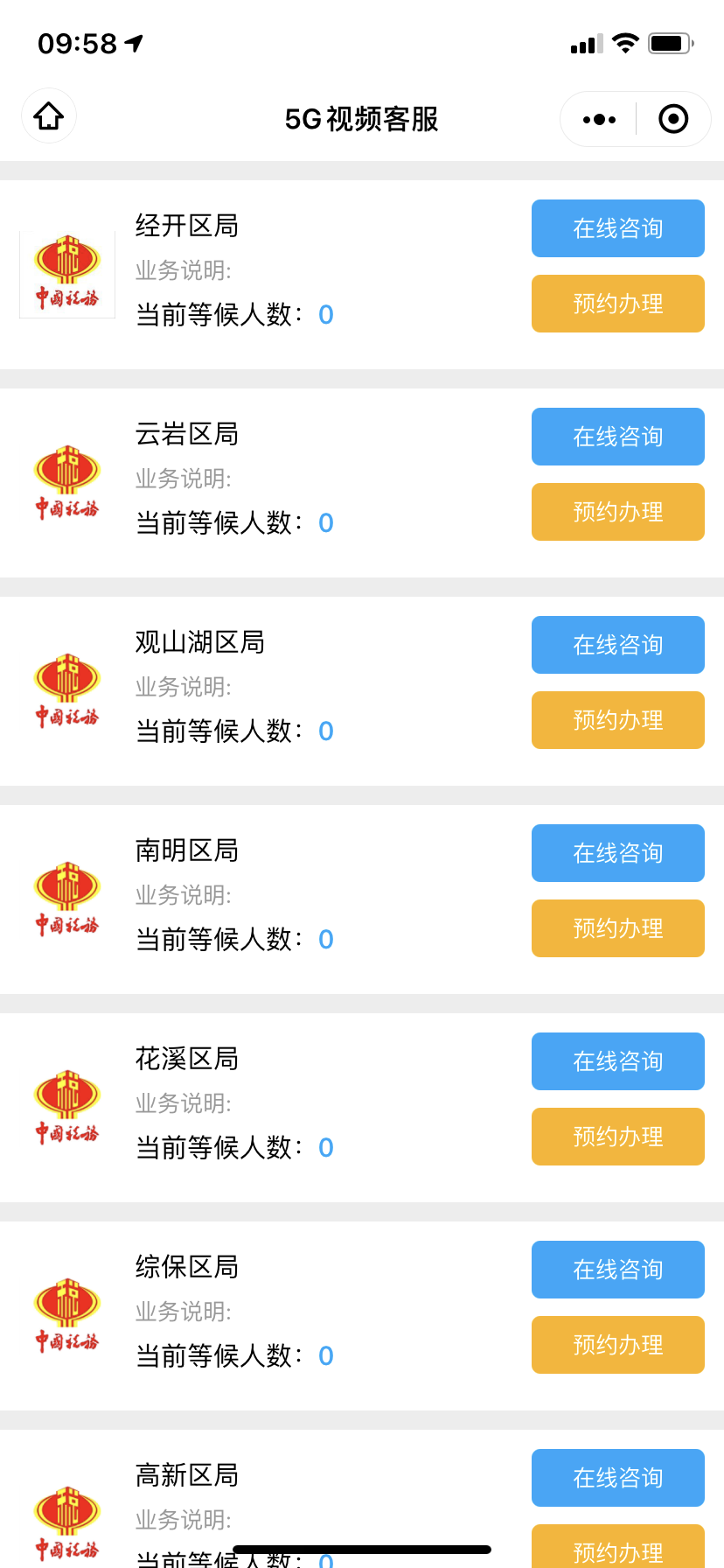Image resolution: width=724 pixels, height=1568 pixels.
Task: Open 在线咨询 for 南明区局
Action: coord(618,853)
